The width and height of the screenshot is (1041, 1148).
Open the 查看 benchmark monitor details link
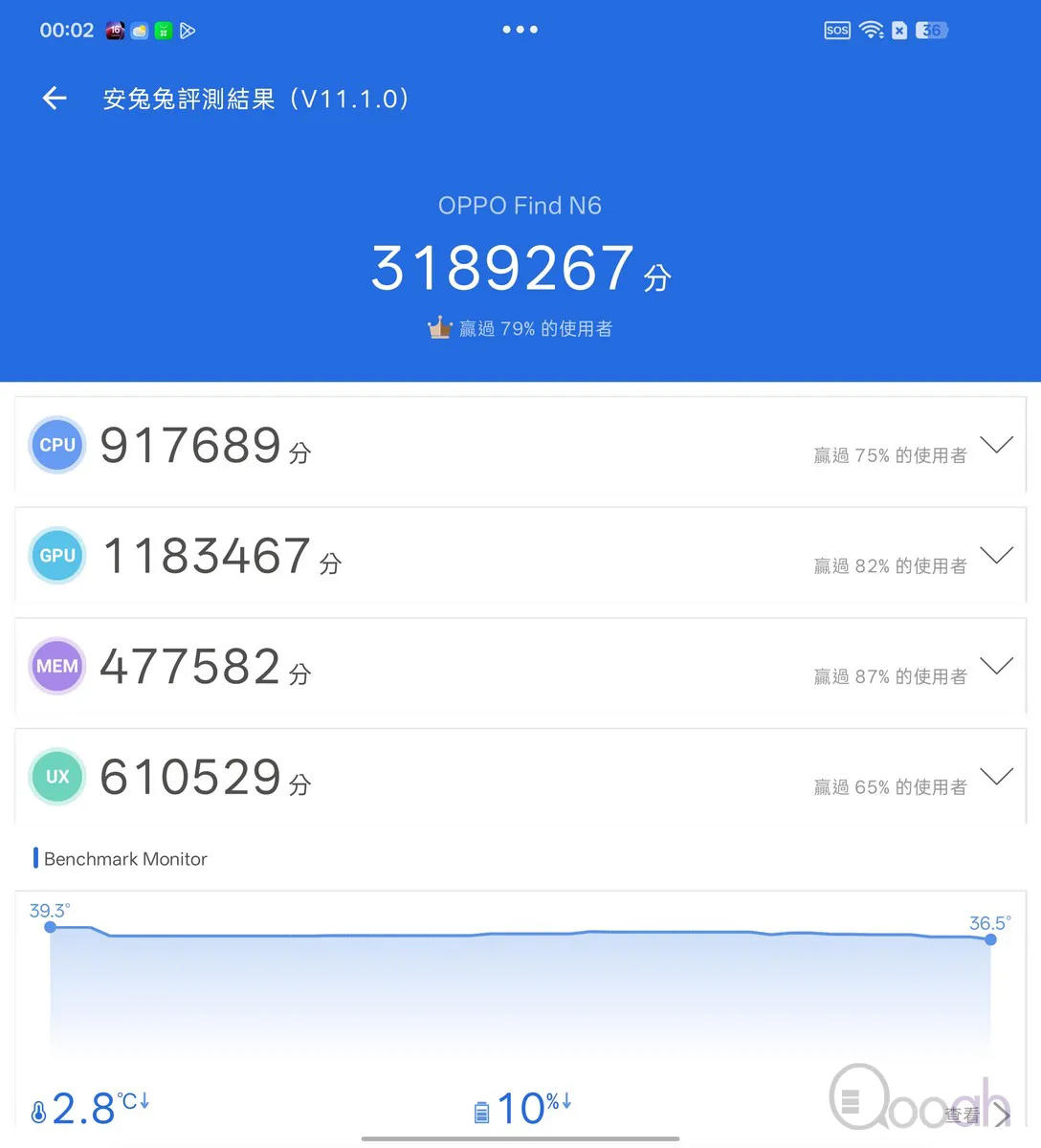click(x=976, y=1115)
